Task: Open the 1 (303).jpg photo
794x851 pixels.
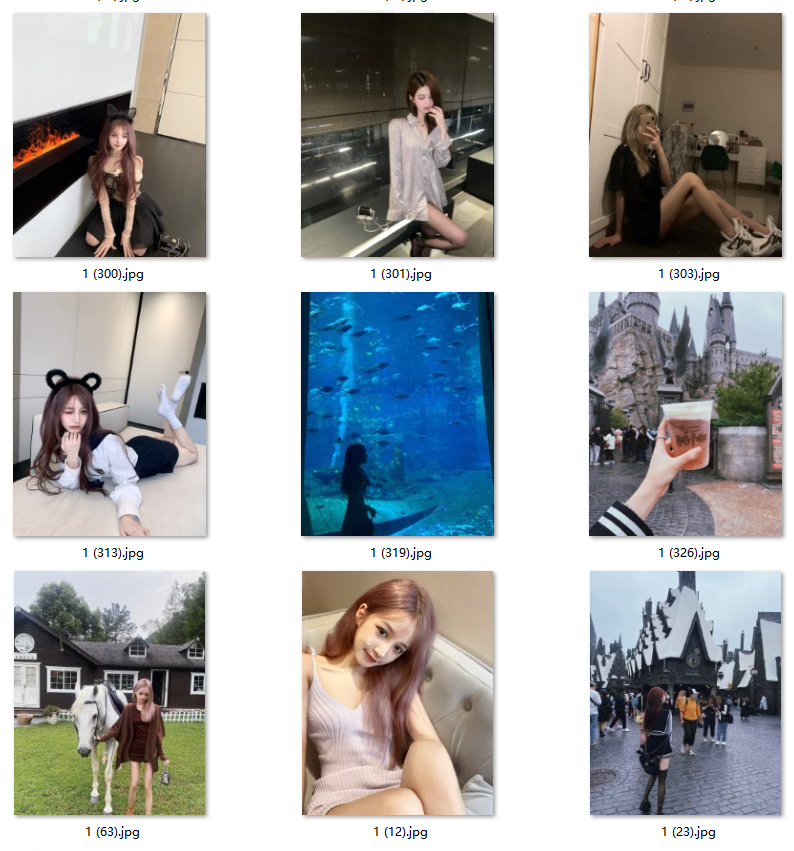Action: point(685,136)
